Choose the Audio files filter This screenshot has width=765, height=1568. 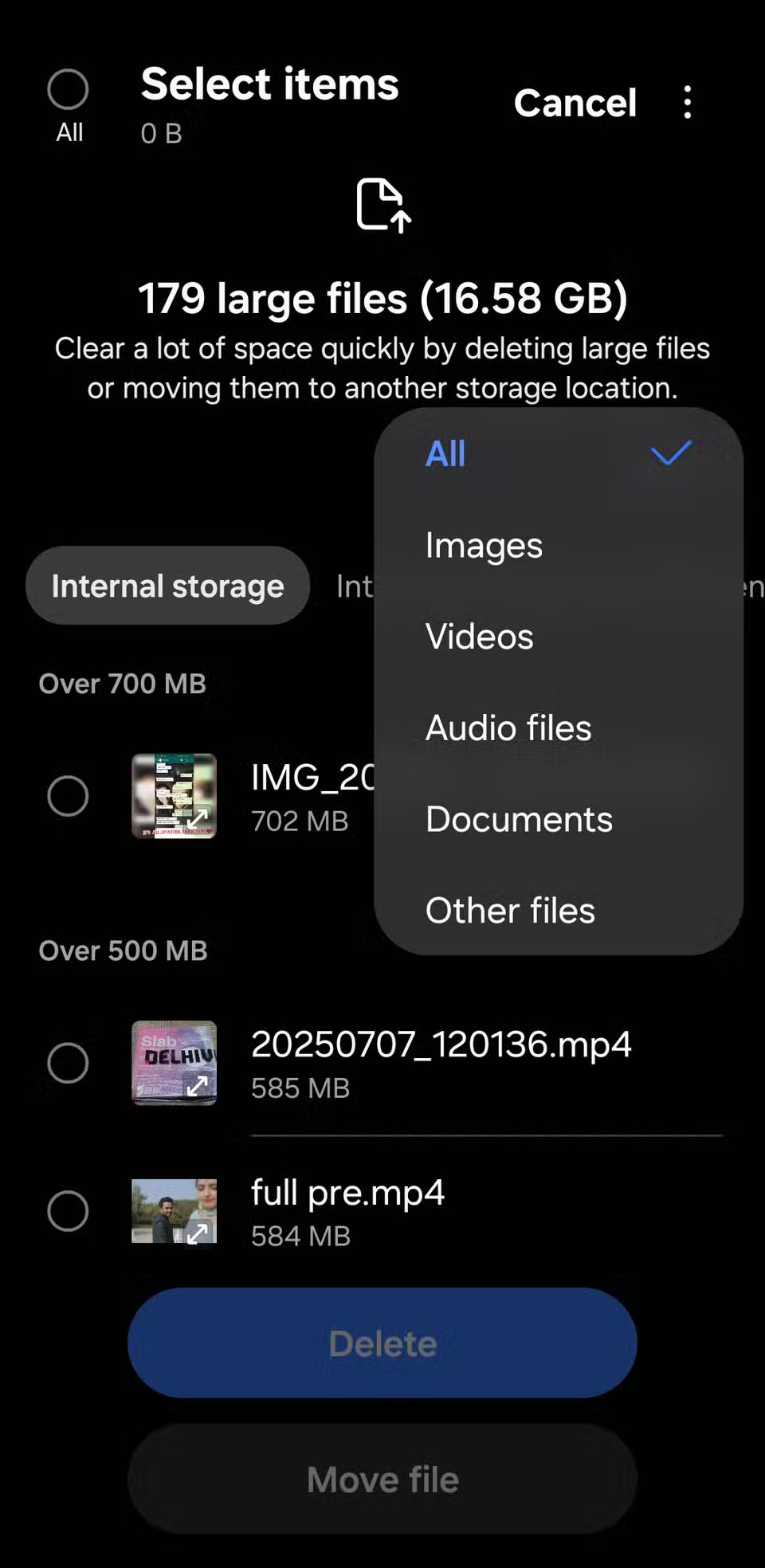coord(508,727)
